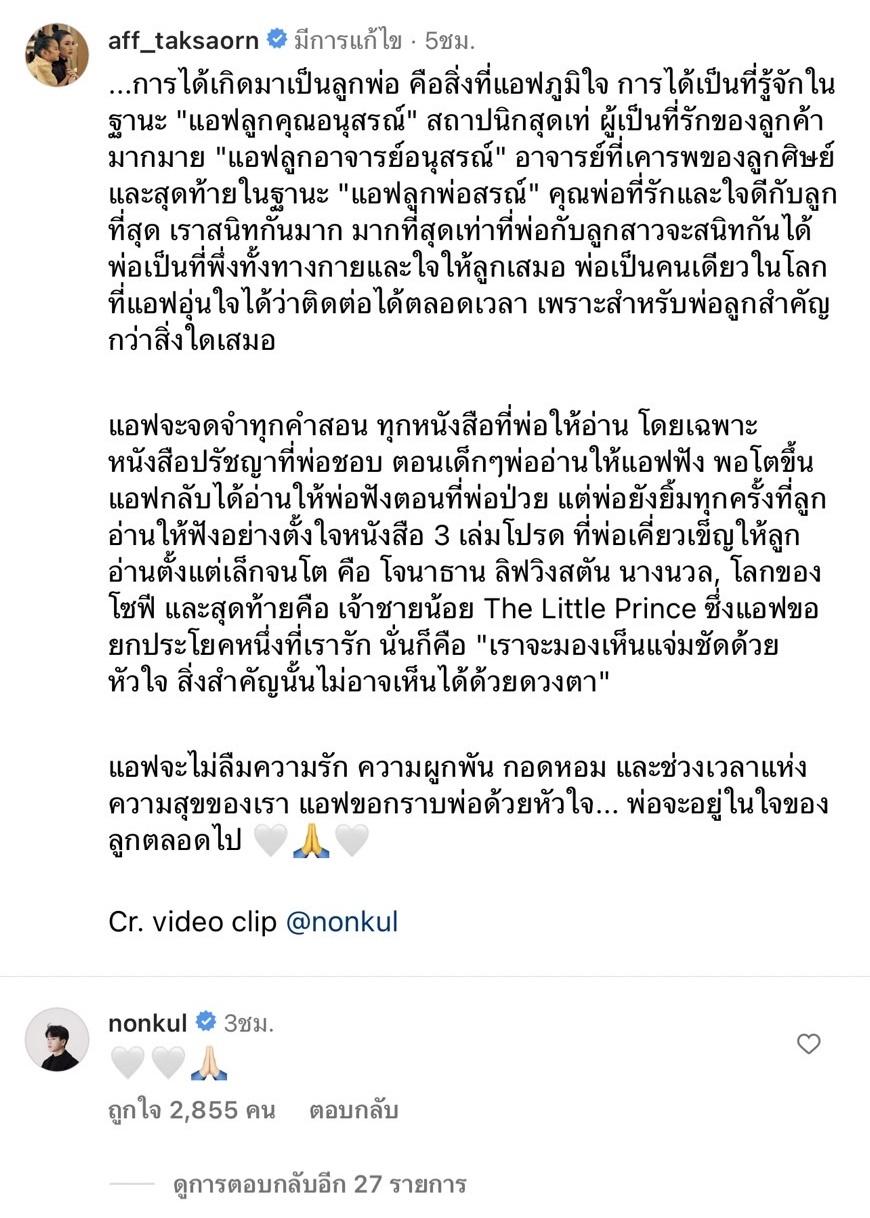View the 2,855 likes on nonkul's comment
The image size is (870, 1218).
(x=191, y=1110)
